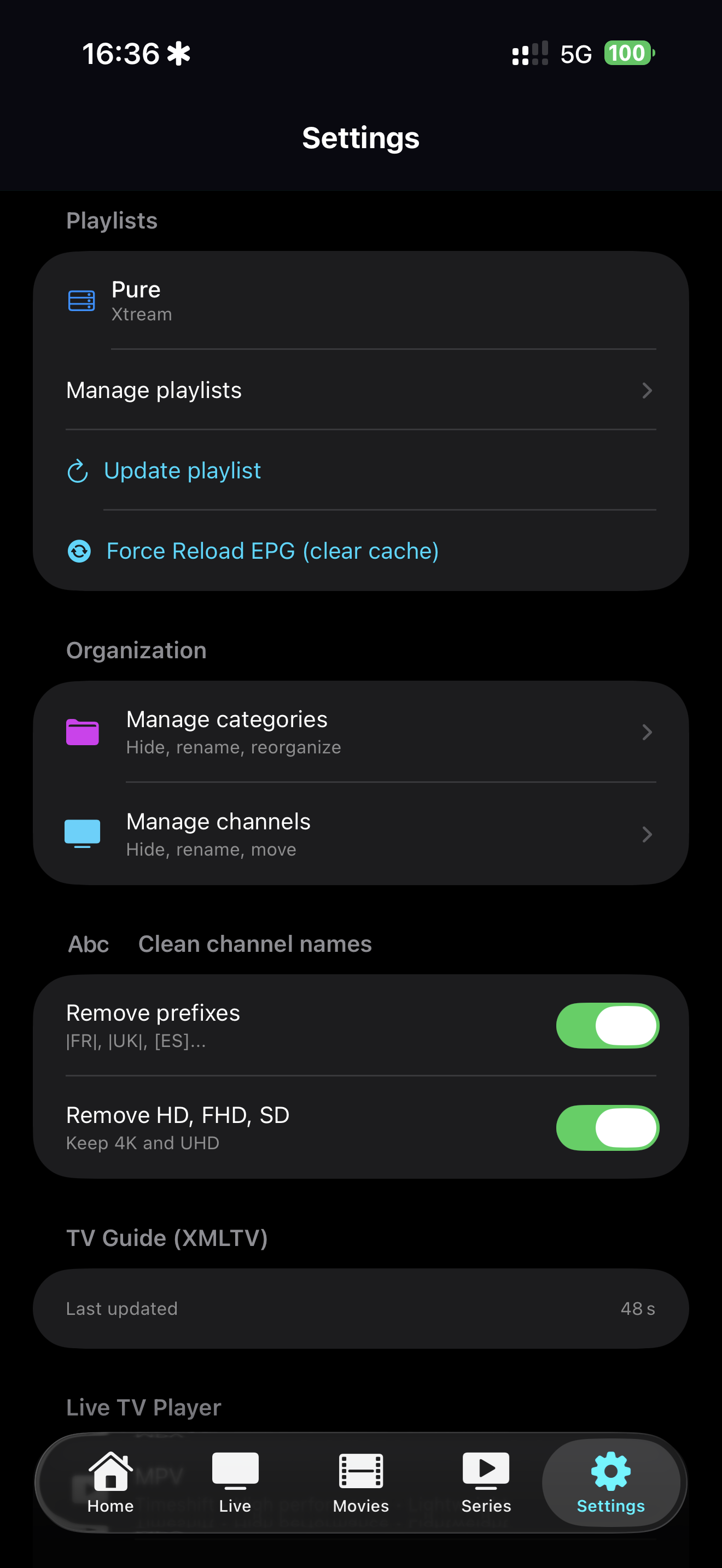Tap the blue Manage channels TV icon
The height and width of the screenshot is (1568, 722).
(x=83, y=834)
